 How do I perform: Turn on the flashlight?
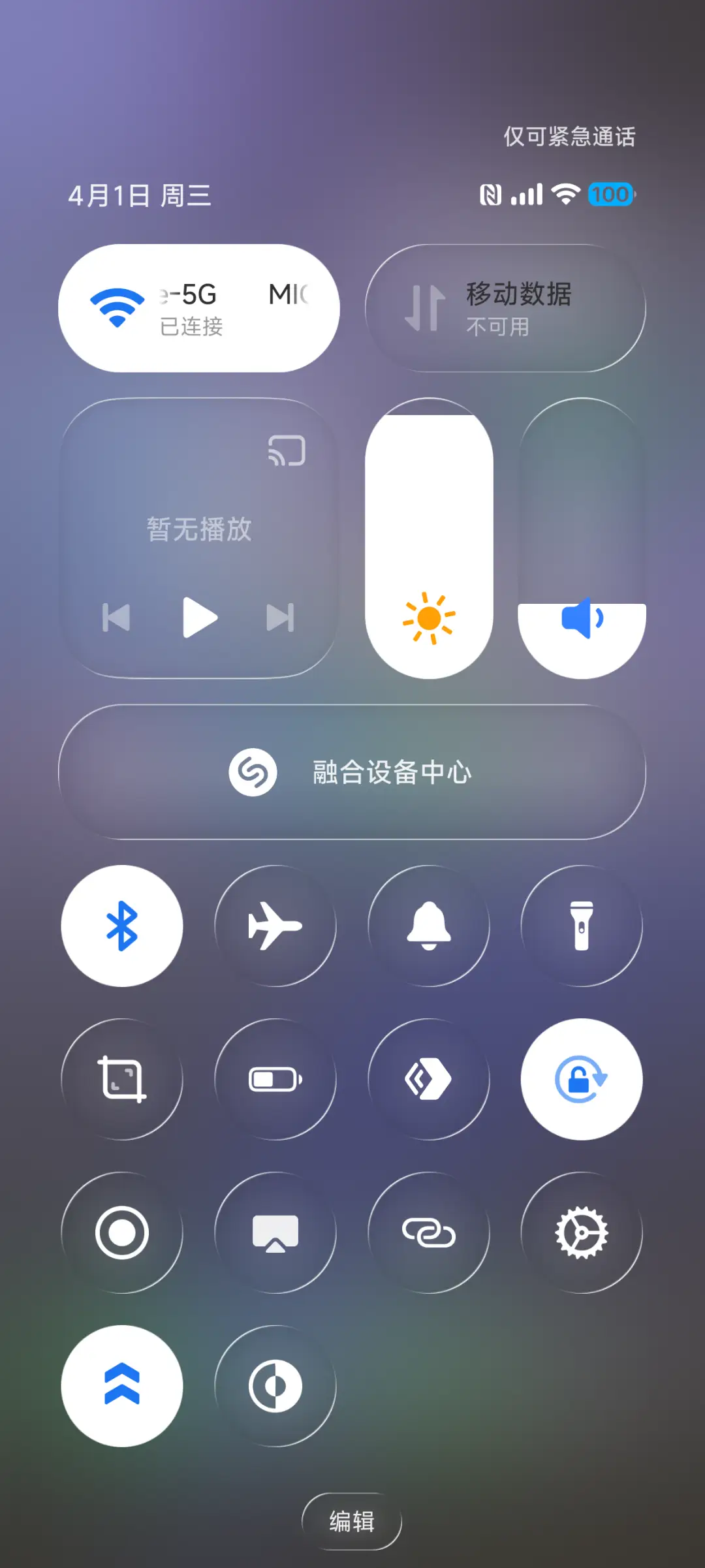point(581,926)
